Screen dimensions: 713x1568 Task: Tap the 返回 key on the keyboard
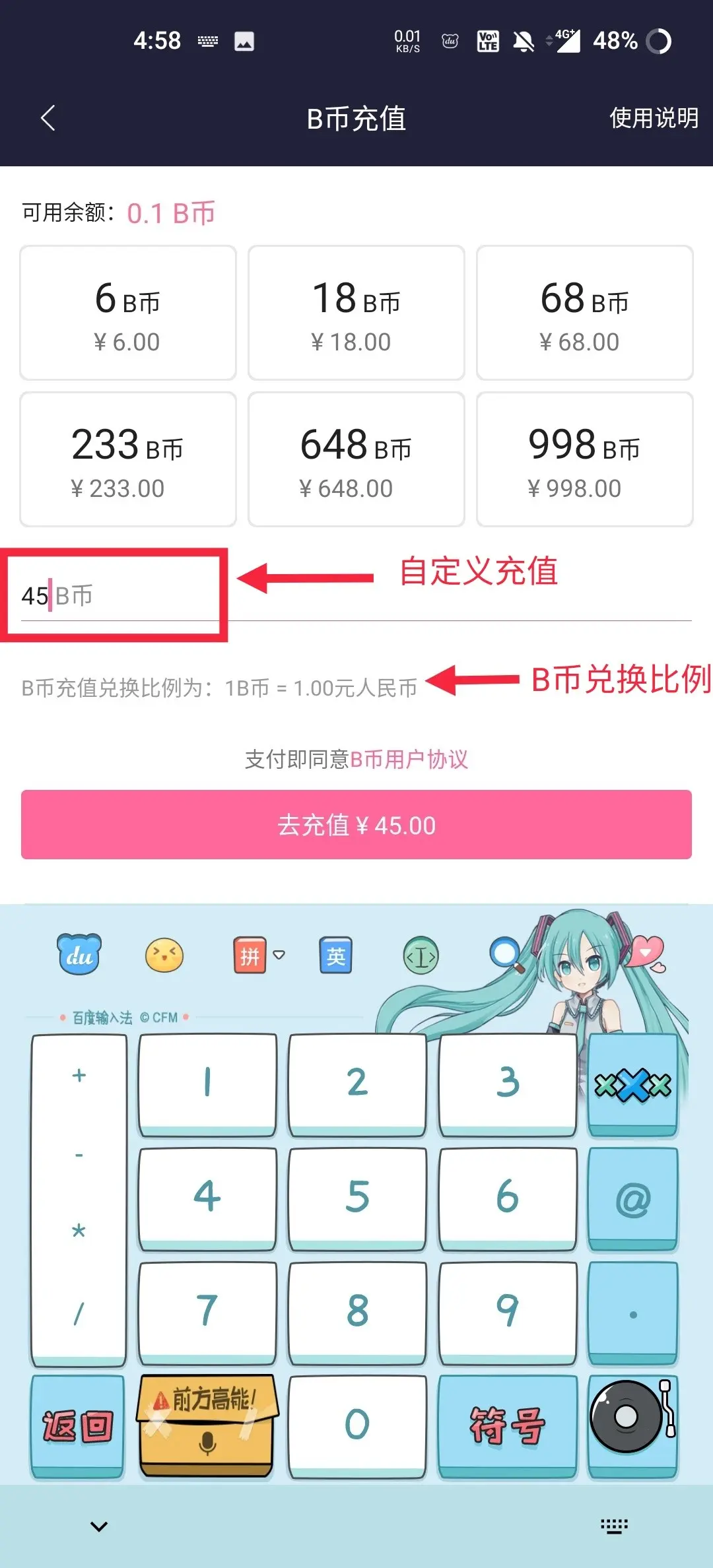coord(78,1425)
